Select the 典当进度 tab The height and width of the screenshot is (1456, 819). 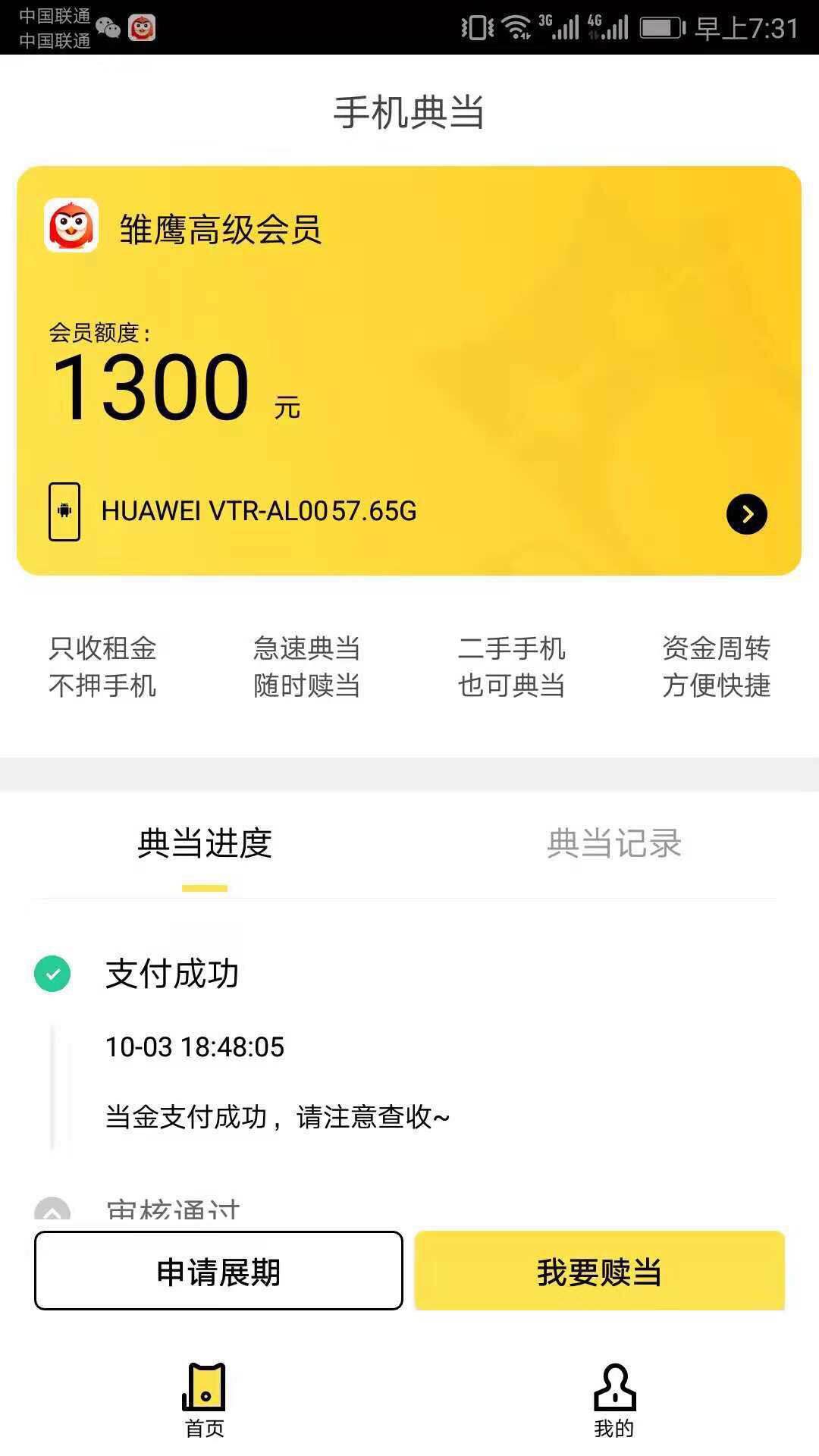[x=205, y=843]
